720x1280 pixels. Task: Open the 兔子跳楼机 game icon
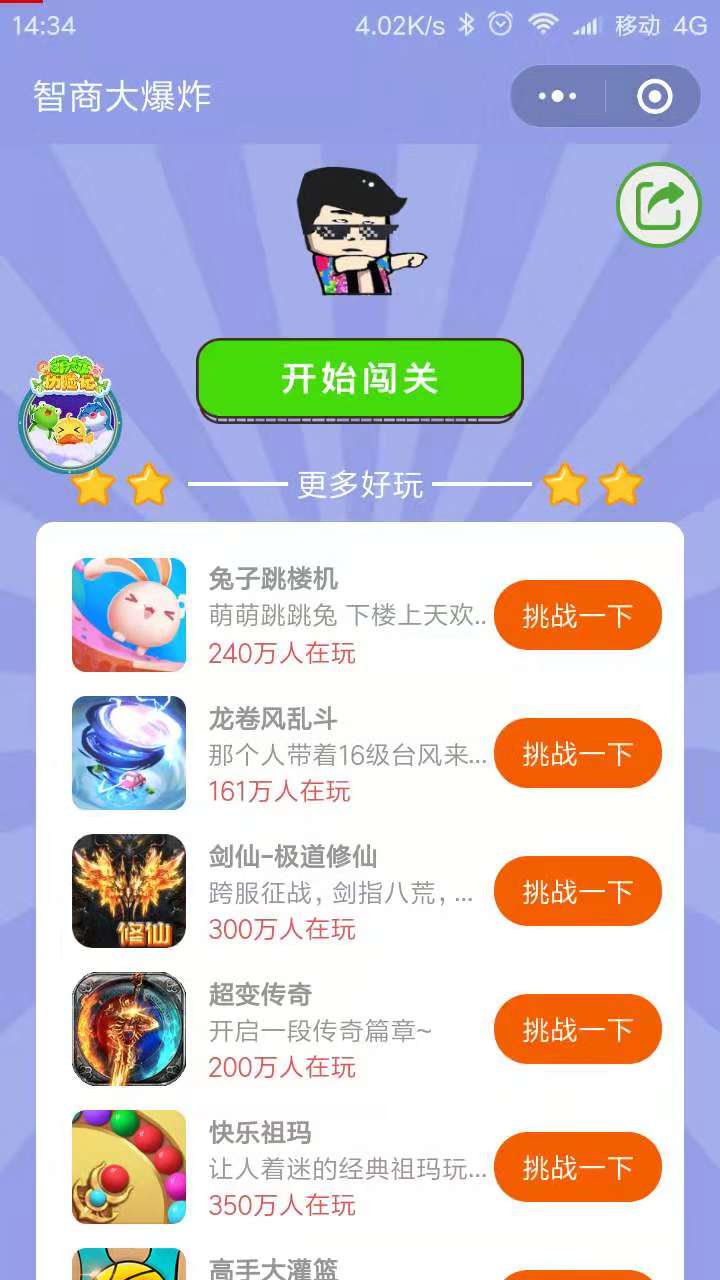point(129,615)
